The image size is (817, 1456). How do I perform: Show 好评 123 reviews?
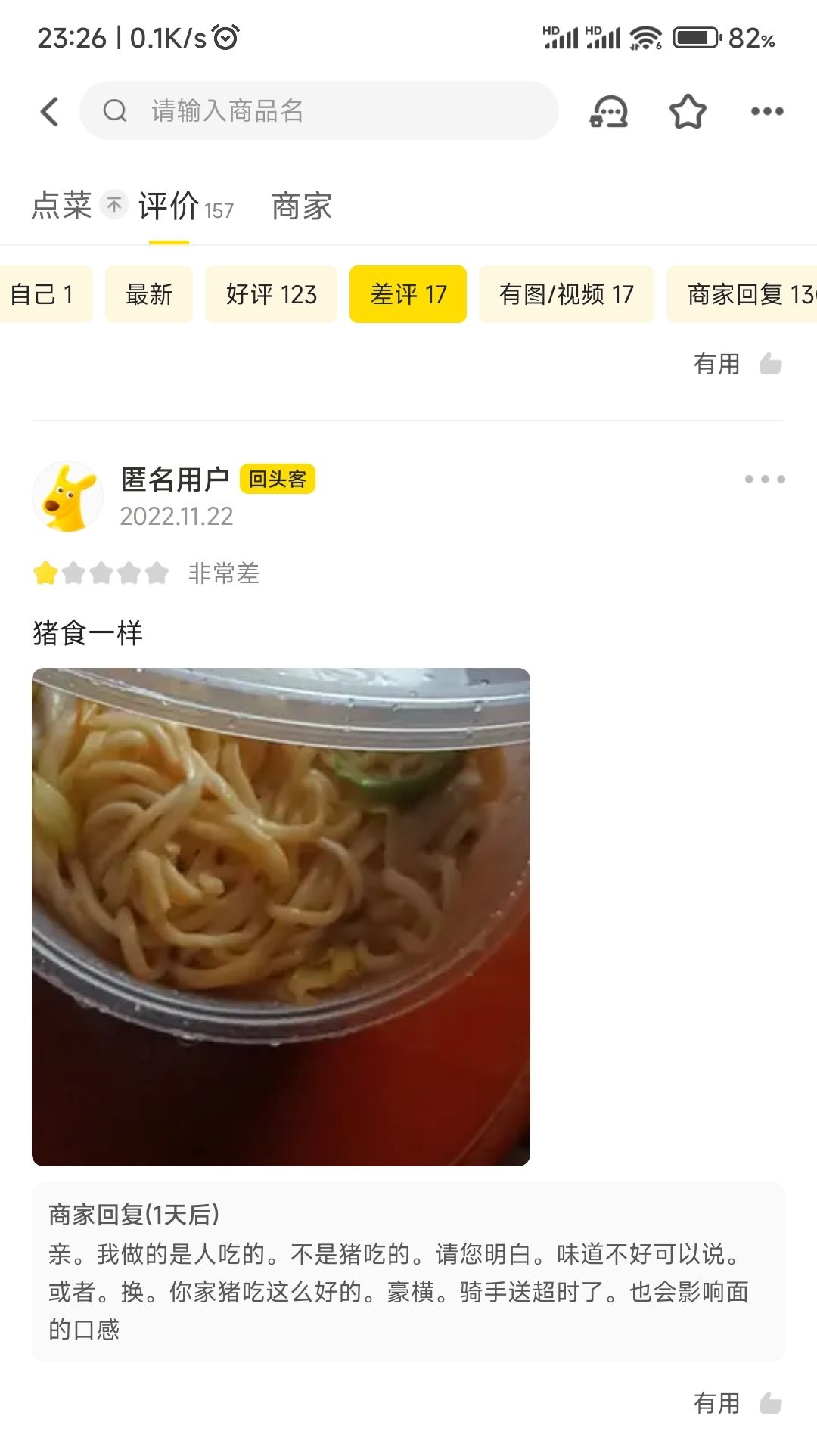click(271, 294)
